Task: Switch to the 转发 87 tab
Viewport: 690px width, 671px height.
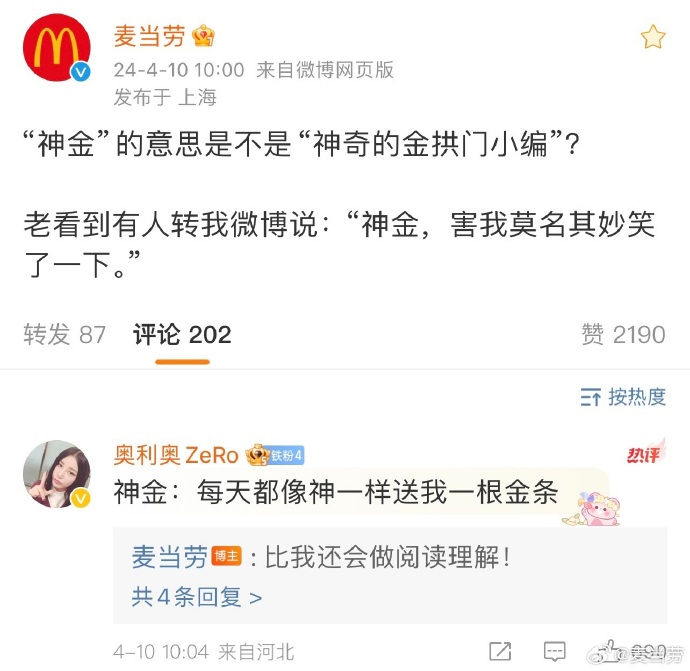Action: point(64,334)
